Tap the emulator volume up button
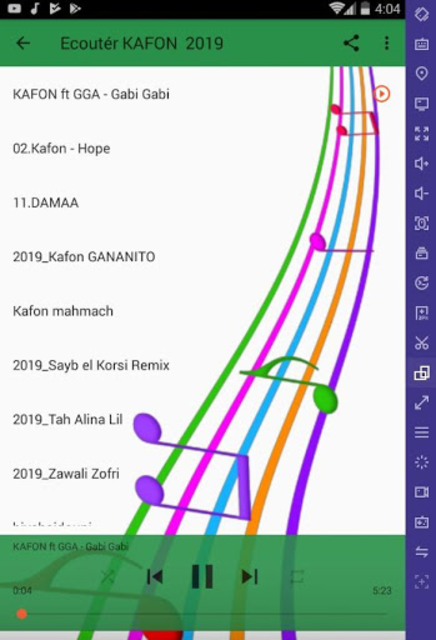Screen dimensions: 436x640 421,164
